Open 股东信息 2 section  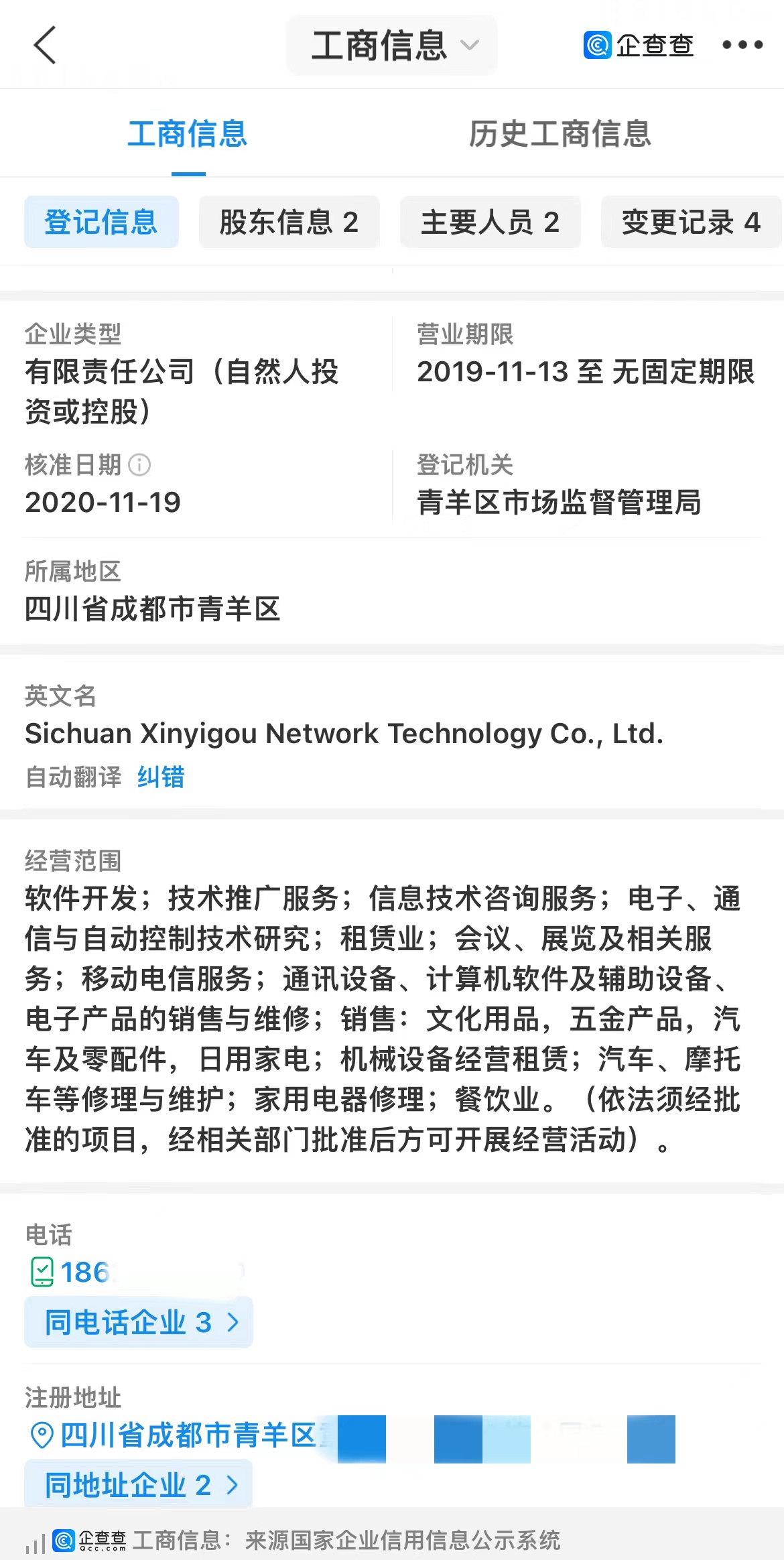pos(289,222)
